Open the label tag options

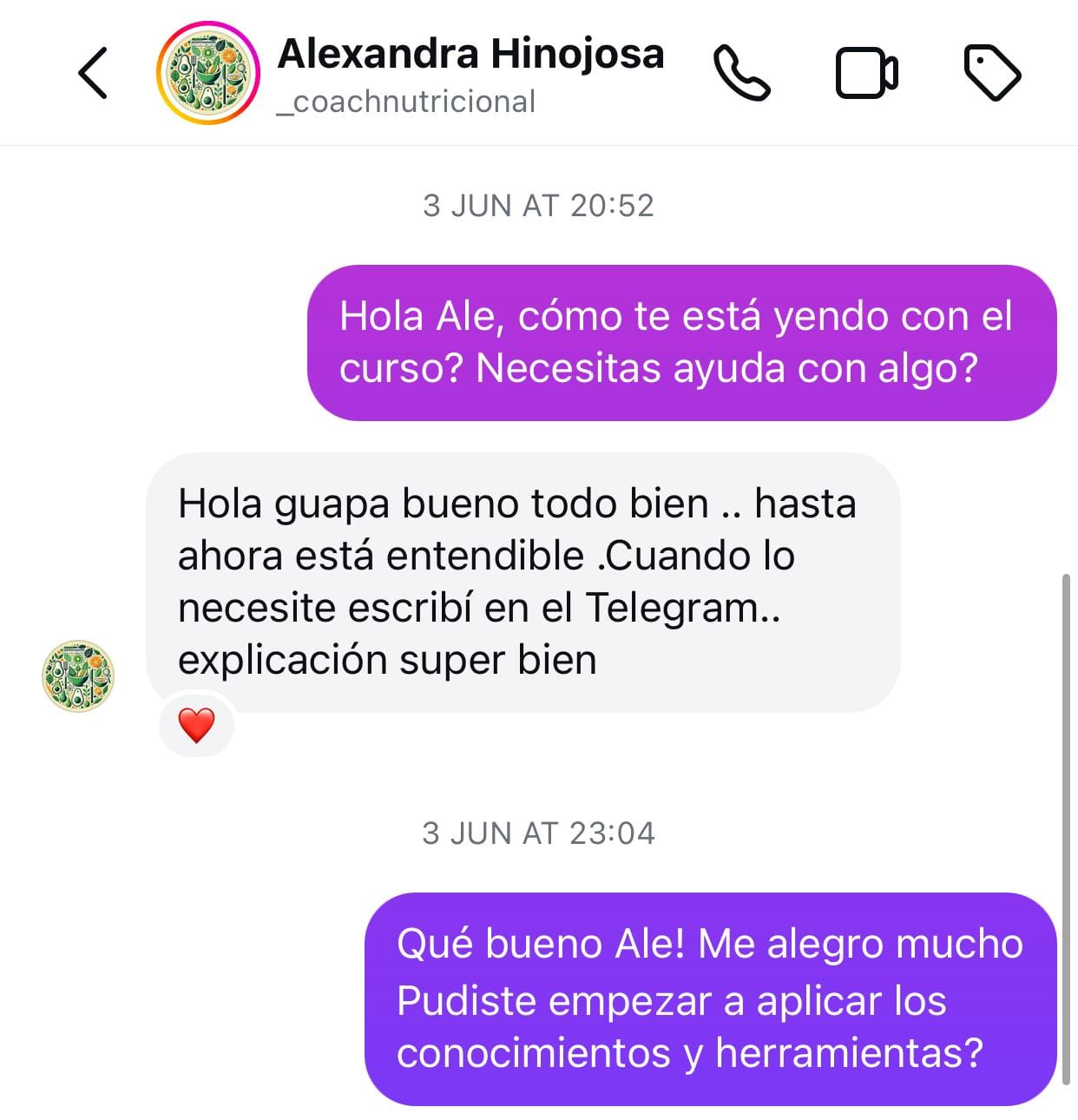click(x=992, y=74)
